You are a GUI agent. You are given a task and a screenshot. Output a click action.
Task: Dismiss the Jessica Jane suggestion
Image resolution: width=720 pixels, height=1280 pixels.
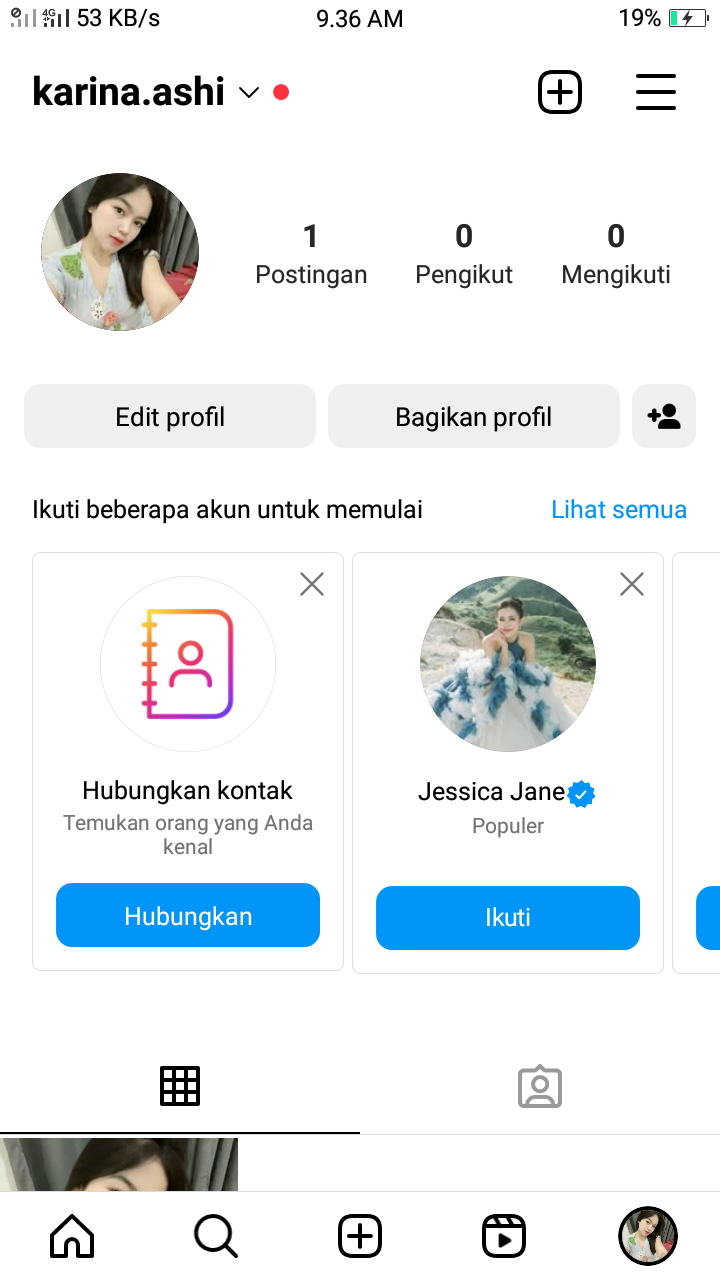(x=632, y=584)
